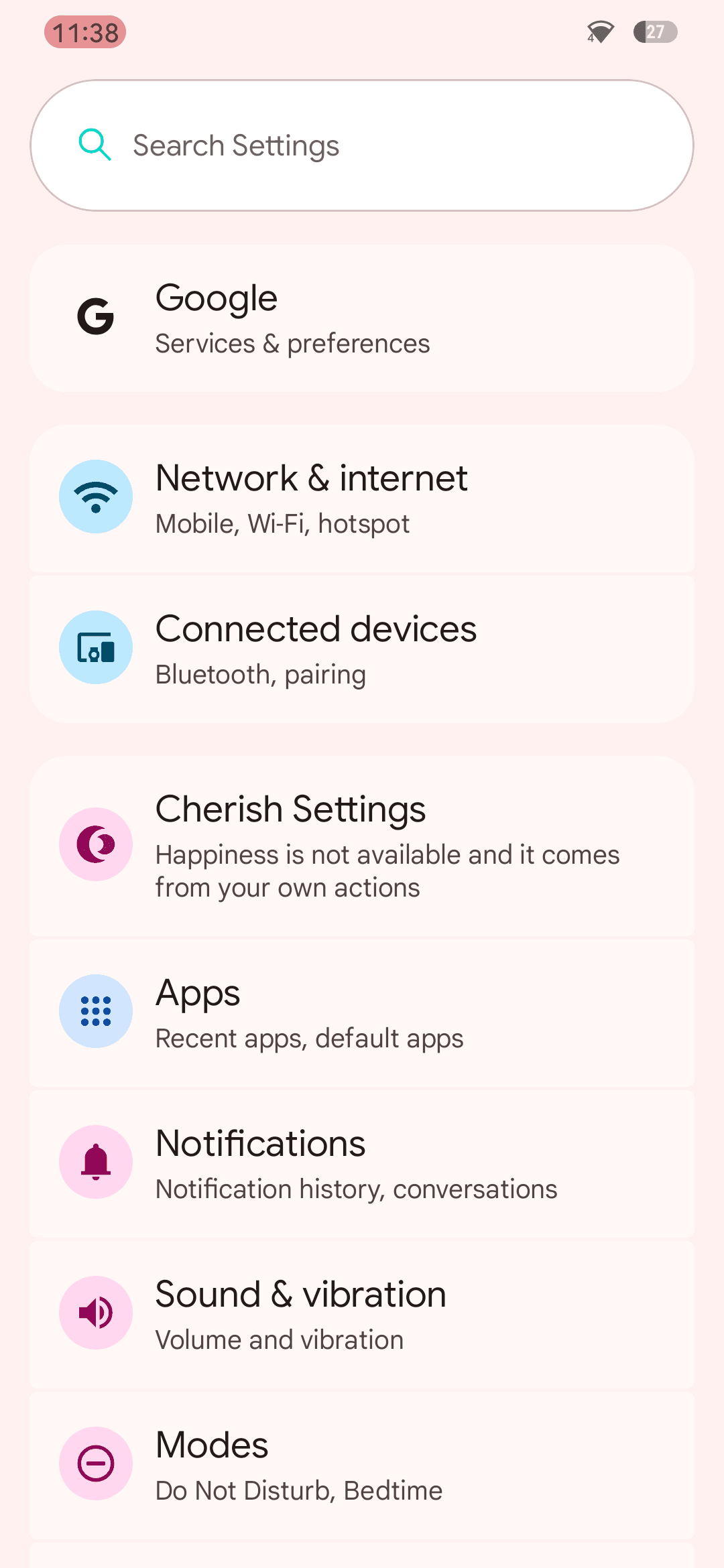Open Network & internet settings
This screenshot has height=1568, width=724.
362,497
